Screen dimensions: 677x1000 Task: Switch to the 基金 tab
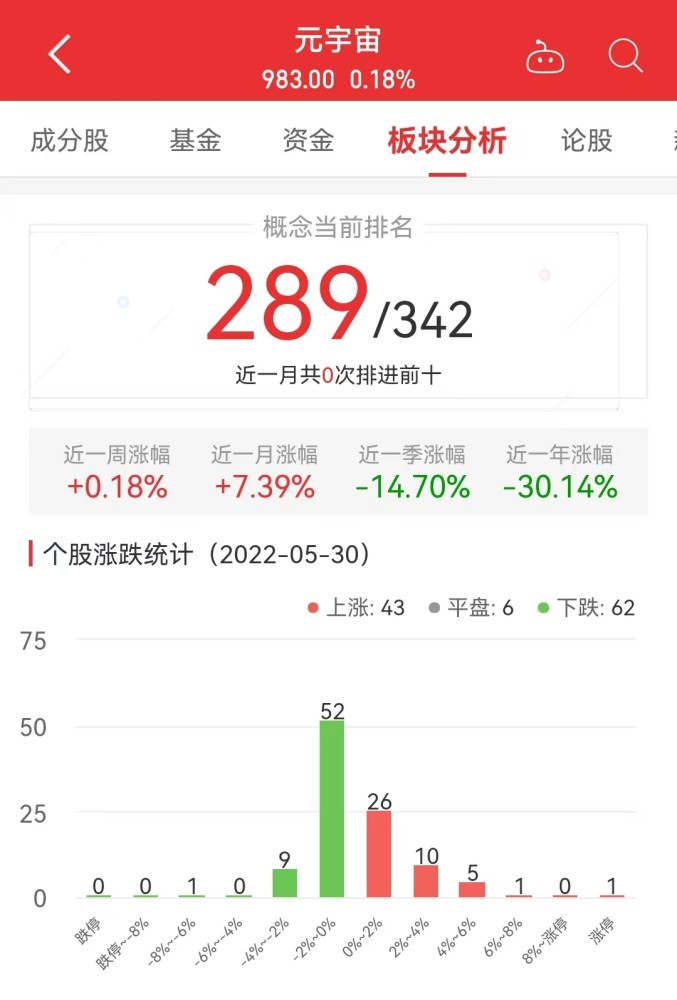click(x=195, y=140)
